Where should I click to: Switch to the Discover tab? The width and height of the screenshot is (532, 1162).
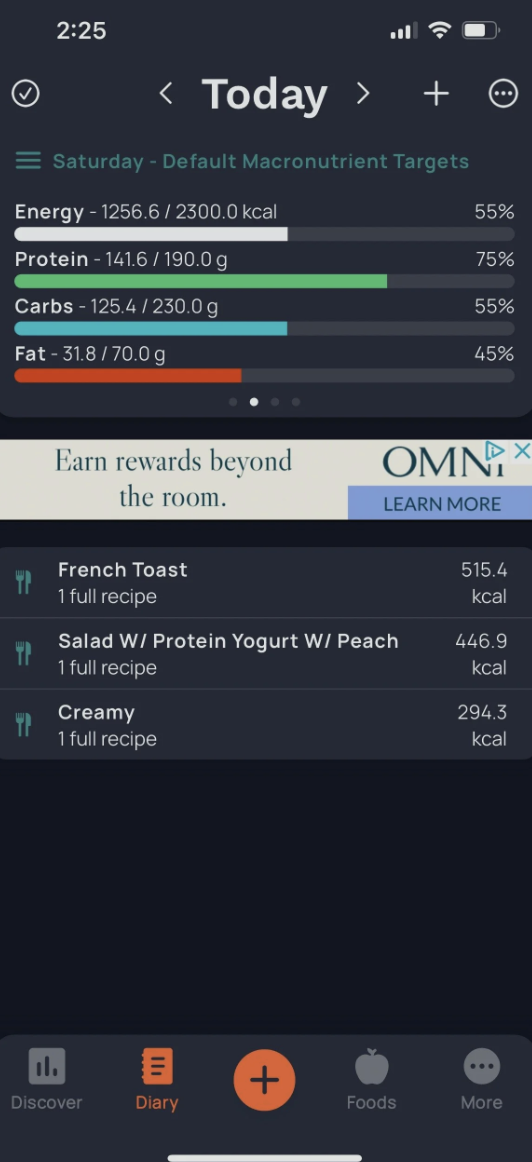tap(47, 1078)
